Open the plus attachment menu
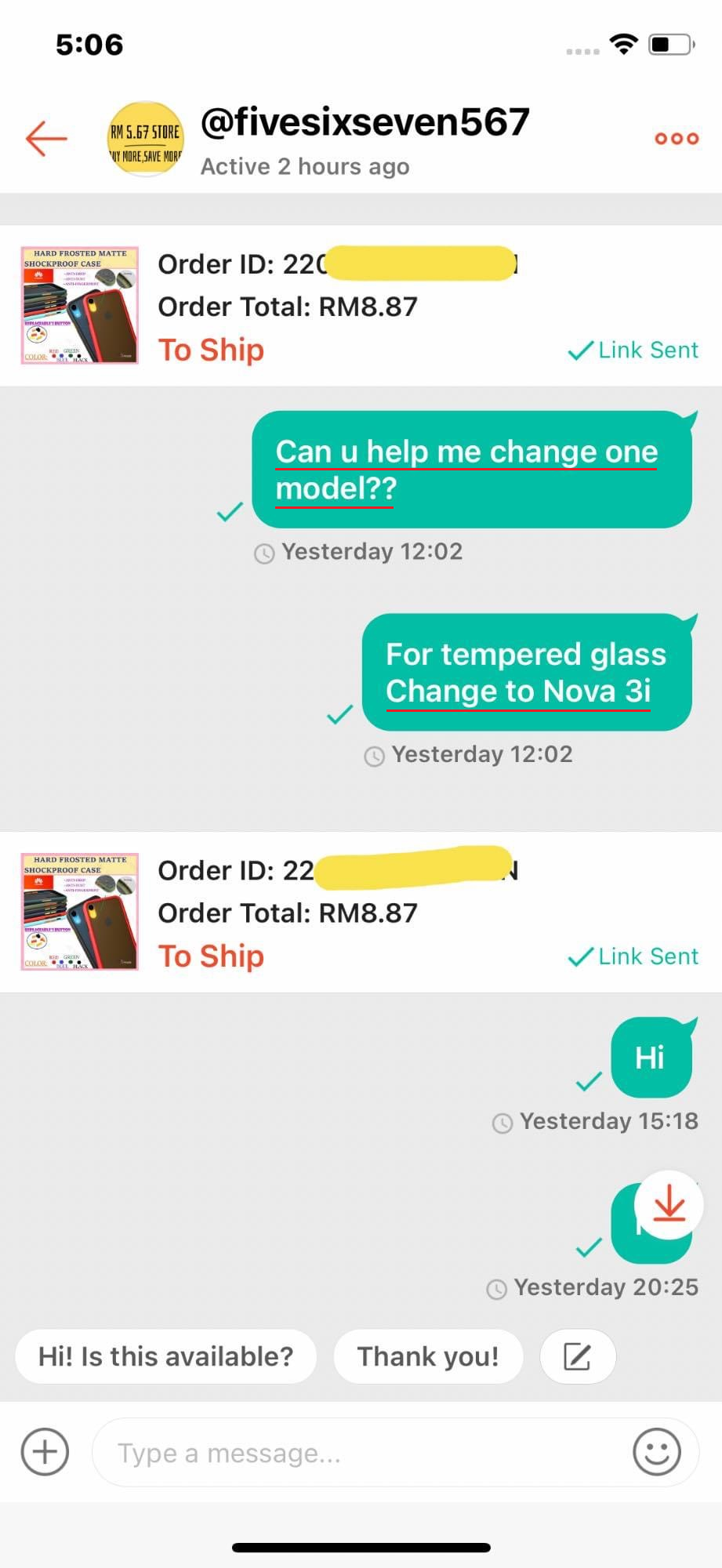 45,1452
